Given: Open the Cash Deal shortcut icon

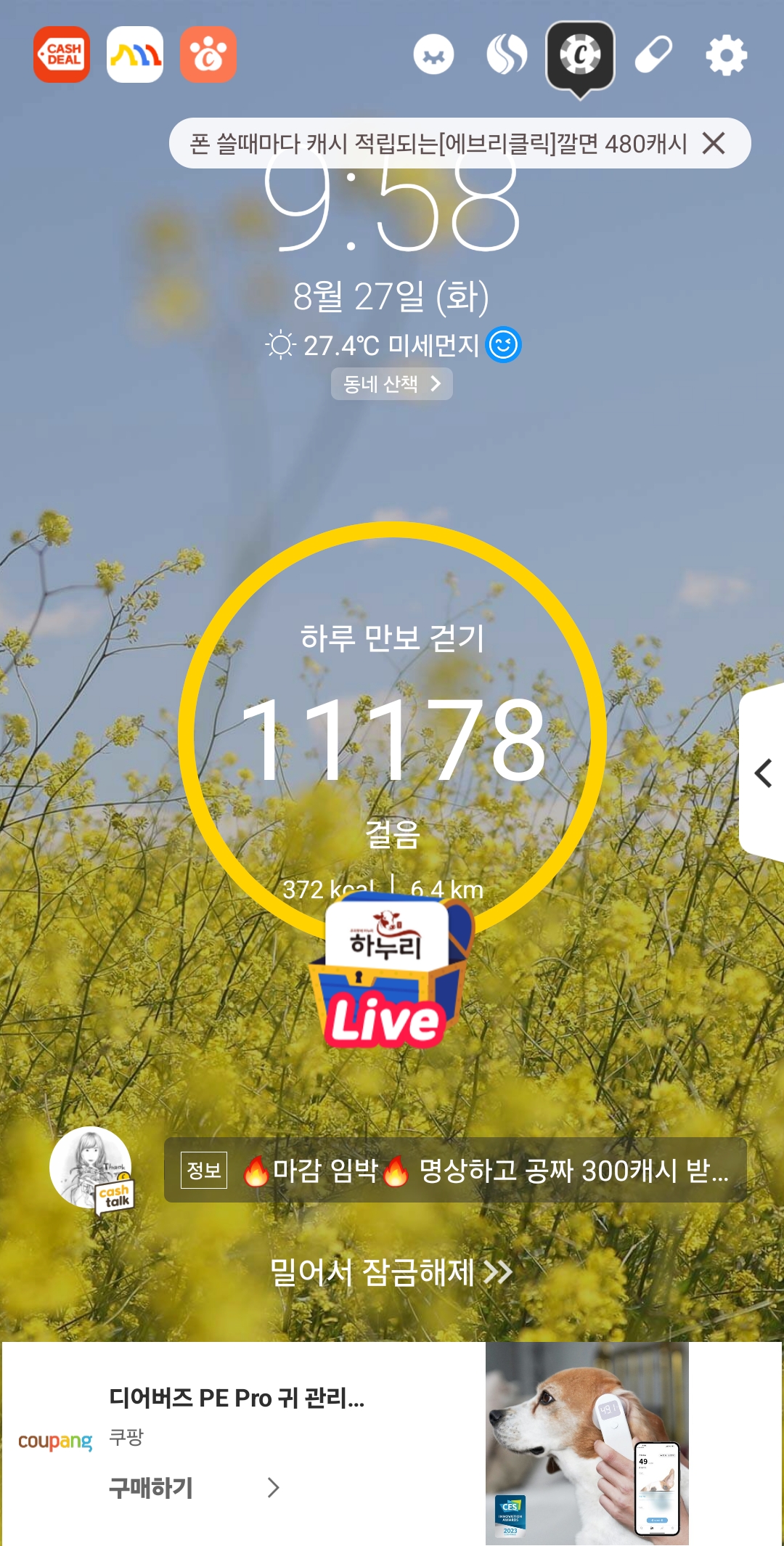Looking at the screenshot, I should click(x=62, y=54).
